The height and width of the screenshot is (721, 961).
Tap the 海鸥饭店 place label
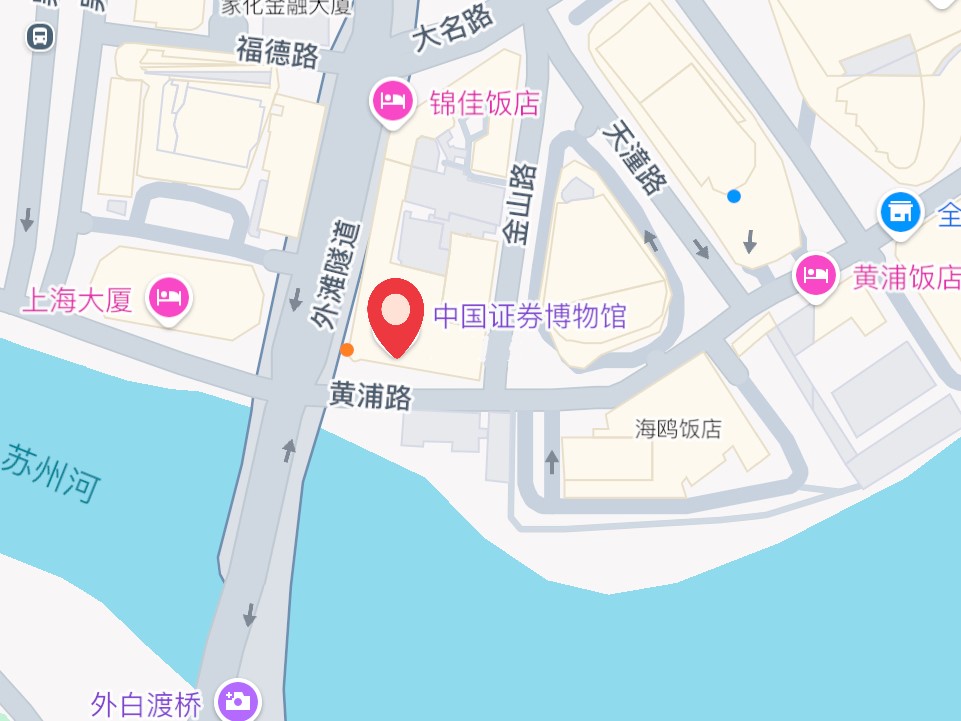tap(678, 429)
